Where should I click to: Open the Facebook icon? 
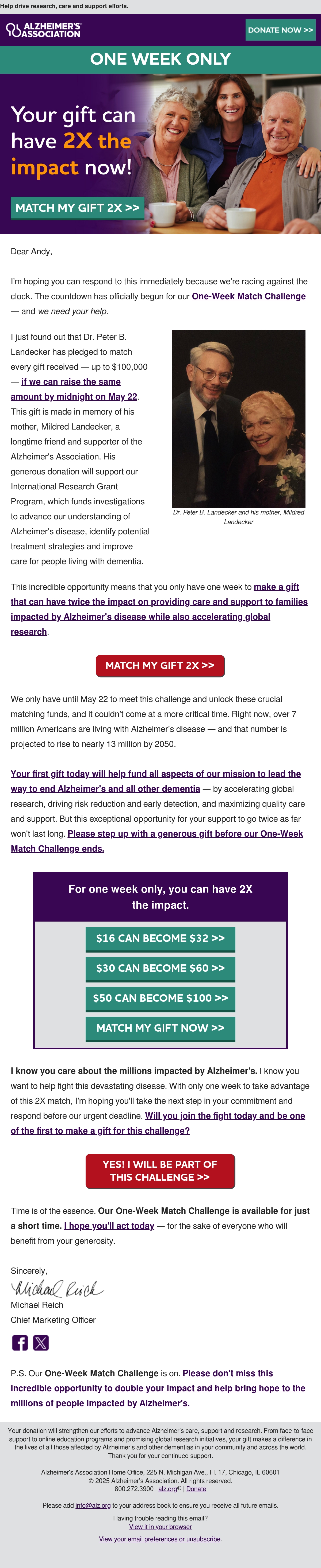tap(20, 1343)
